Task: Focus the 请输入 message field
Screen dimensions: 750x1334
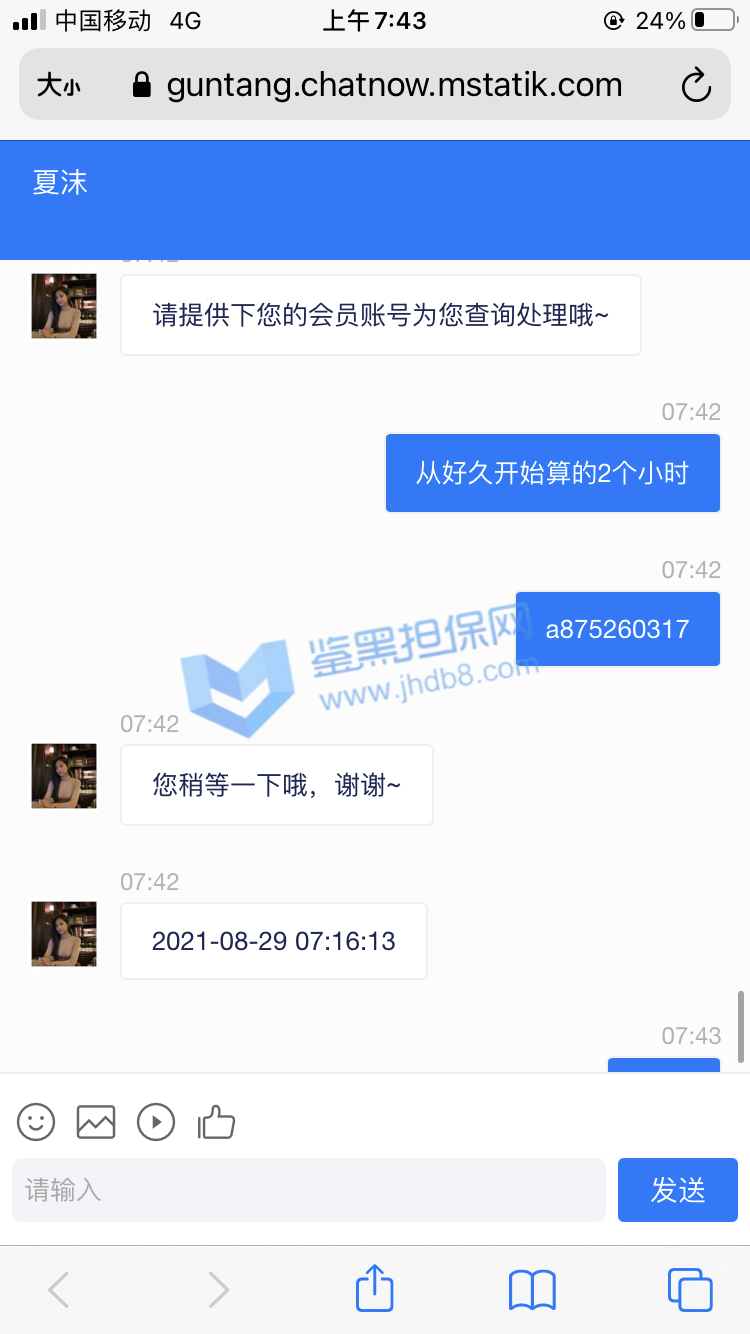Action: (x=308, y=1190)
